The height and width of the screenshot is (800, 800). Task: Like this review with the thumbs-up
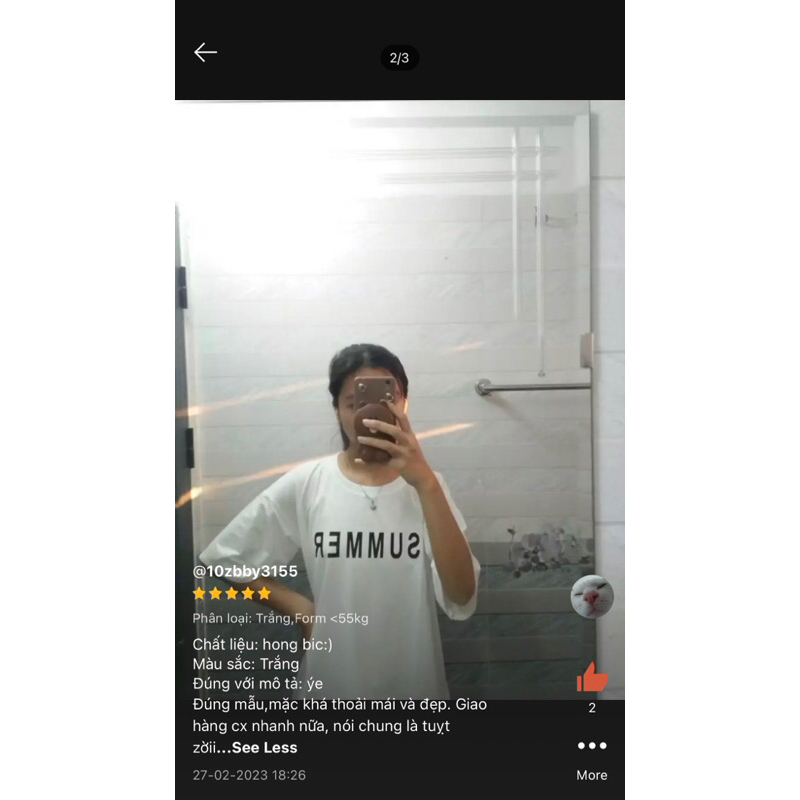point(592,678)
